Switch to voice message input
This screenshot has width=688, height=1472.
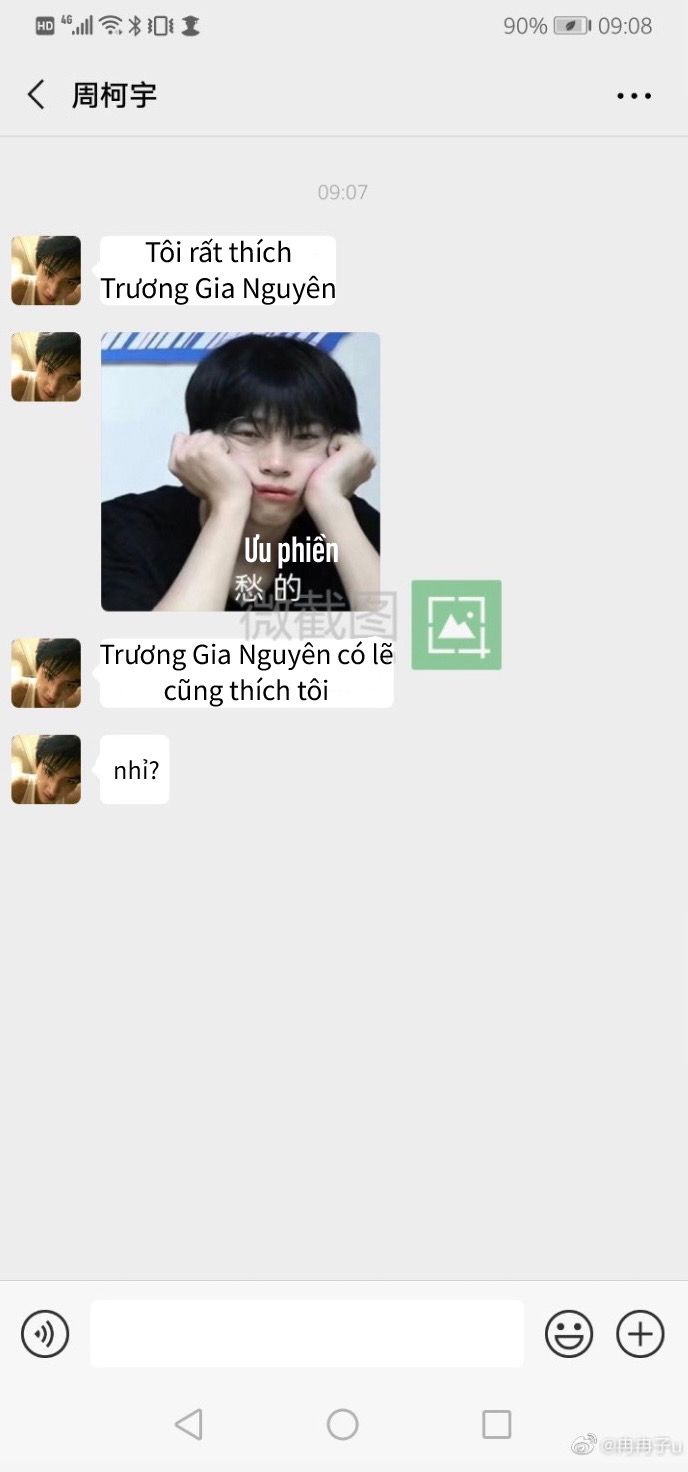pos(45,1333)
